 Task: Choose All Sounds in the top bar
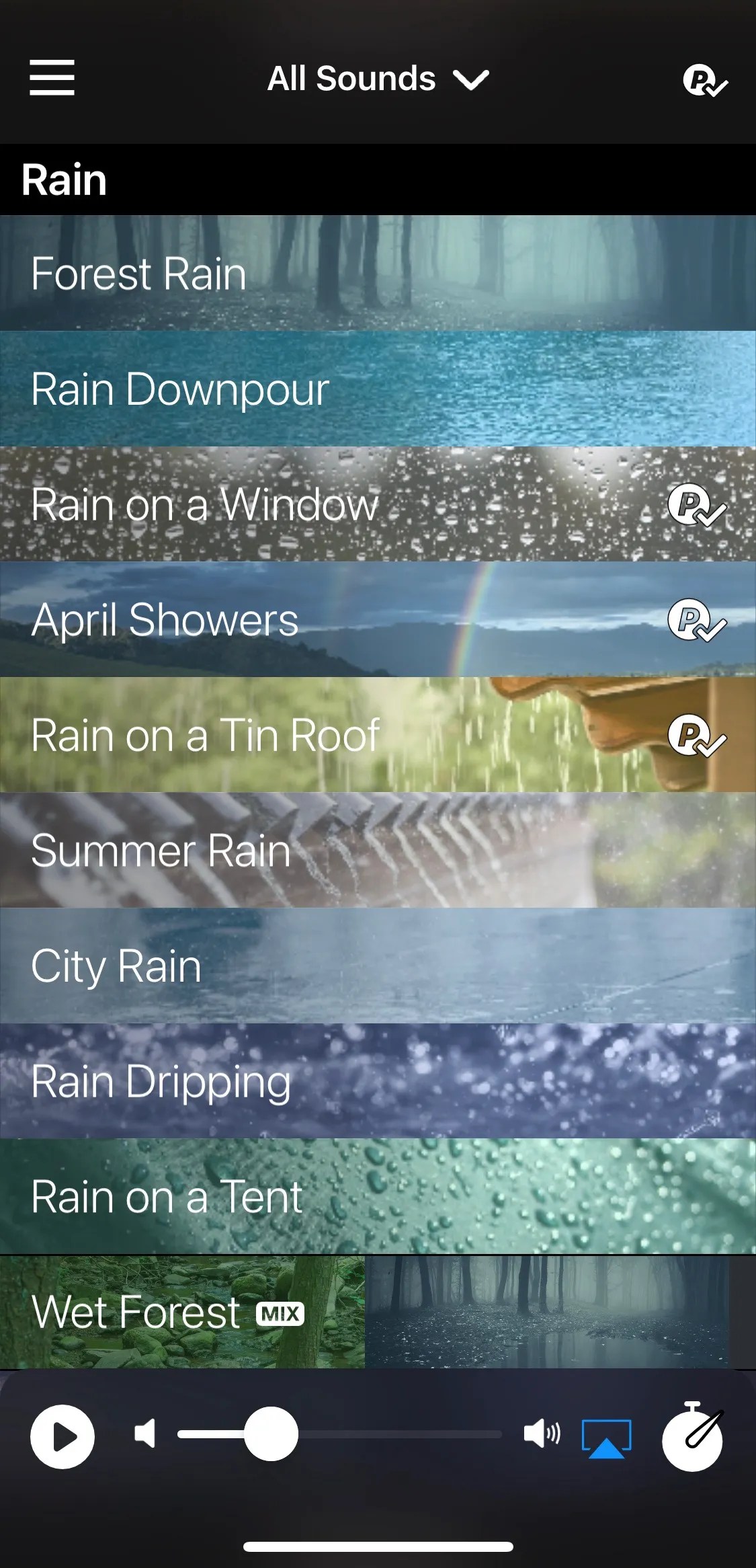pos(352,78)
